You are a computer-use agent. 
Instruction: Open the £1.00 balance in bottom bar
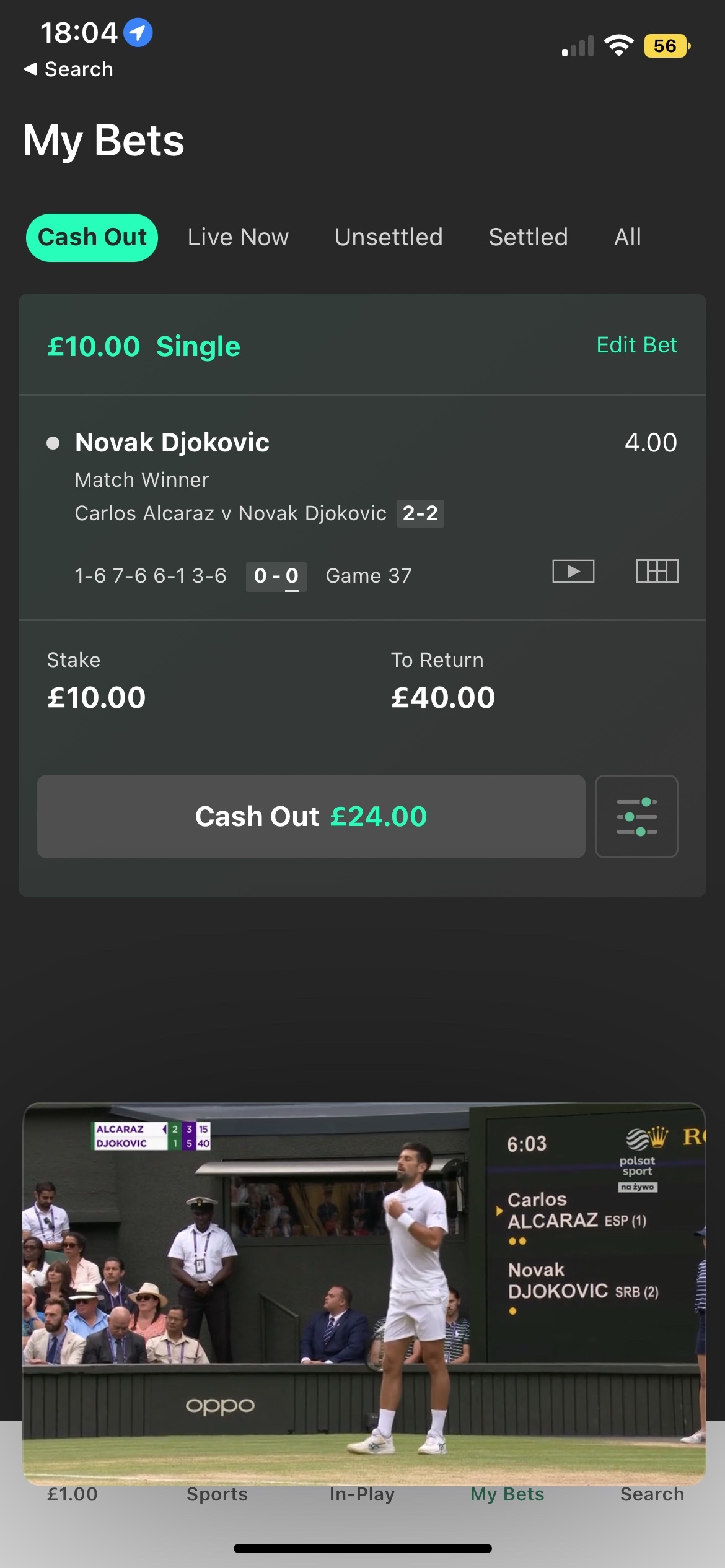pyautogui.click(x=72, y=1494)
